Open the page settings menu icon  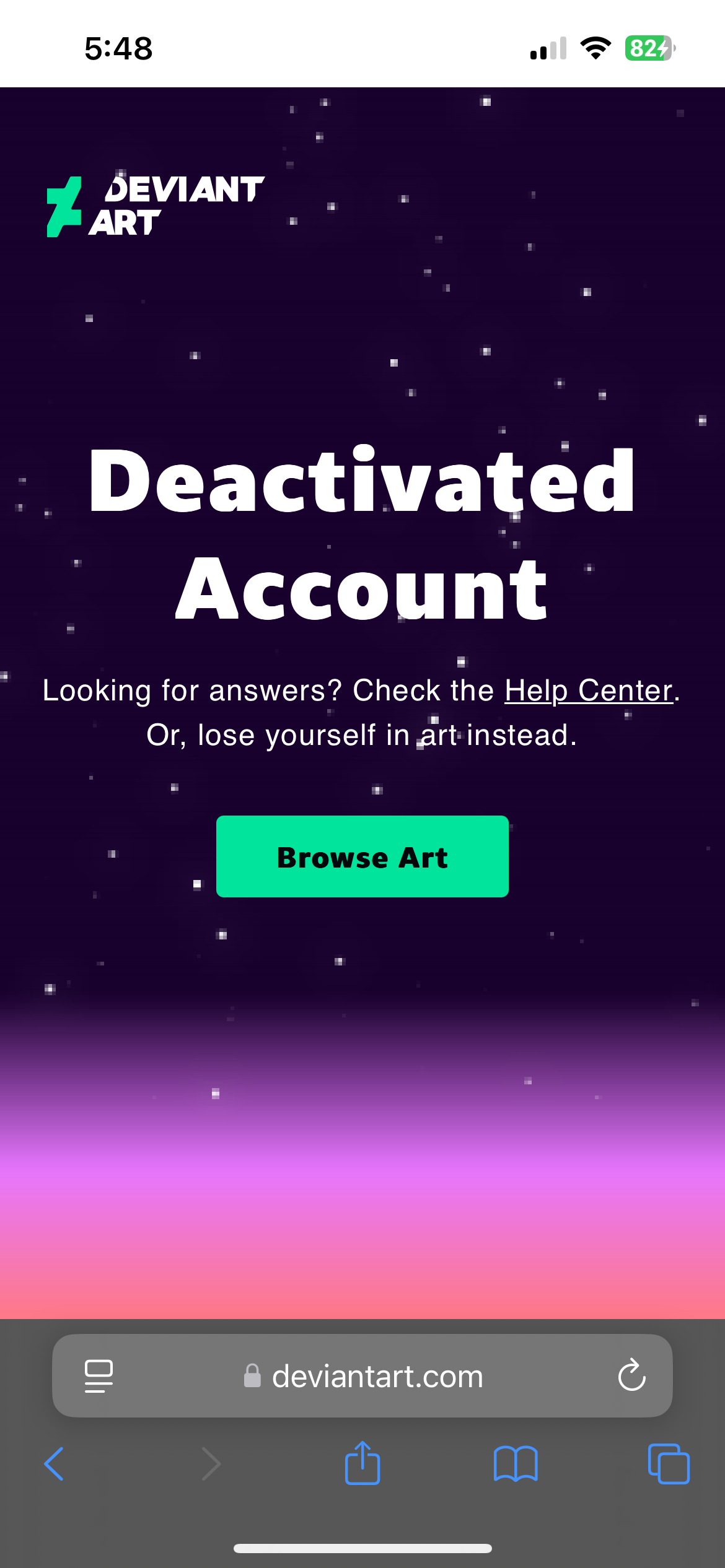pos(99,1375)
